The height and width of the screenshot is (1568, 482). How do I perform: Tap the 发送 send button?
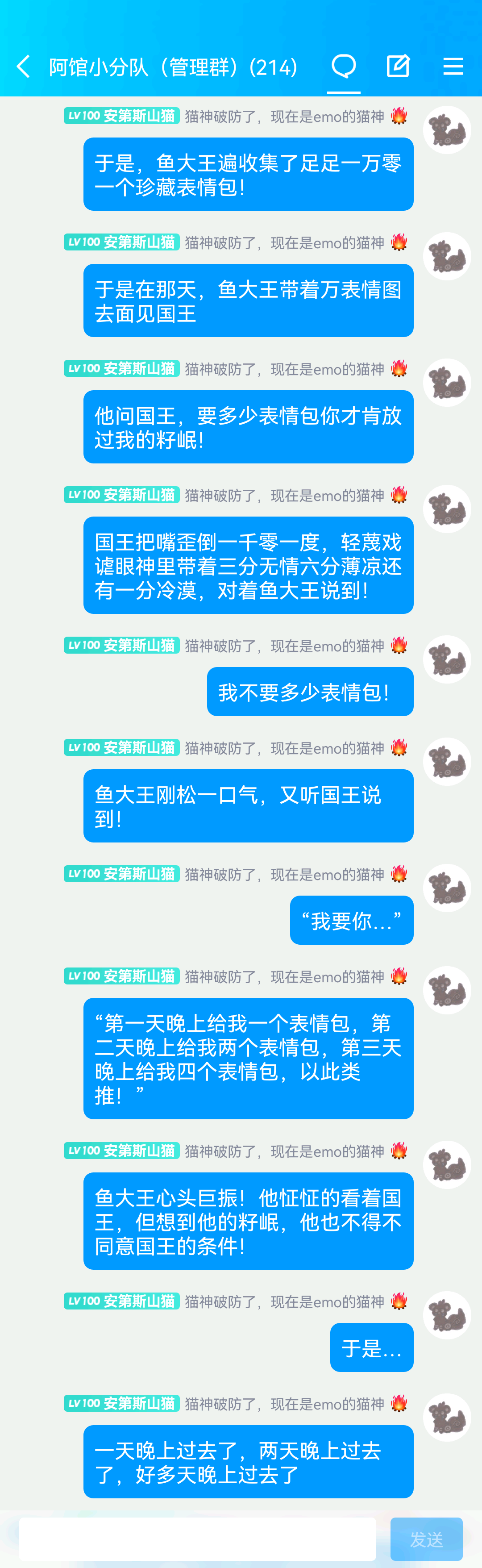(426, 1539)
